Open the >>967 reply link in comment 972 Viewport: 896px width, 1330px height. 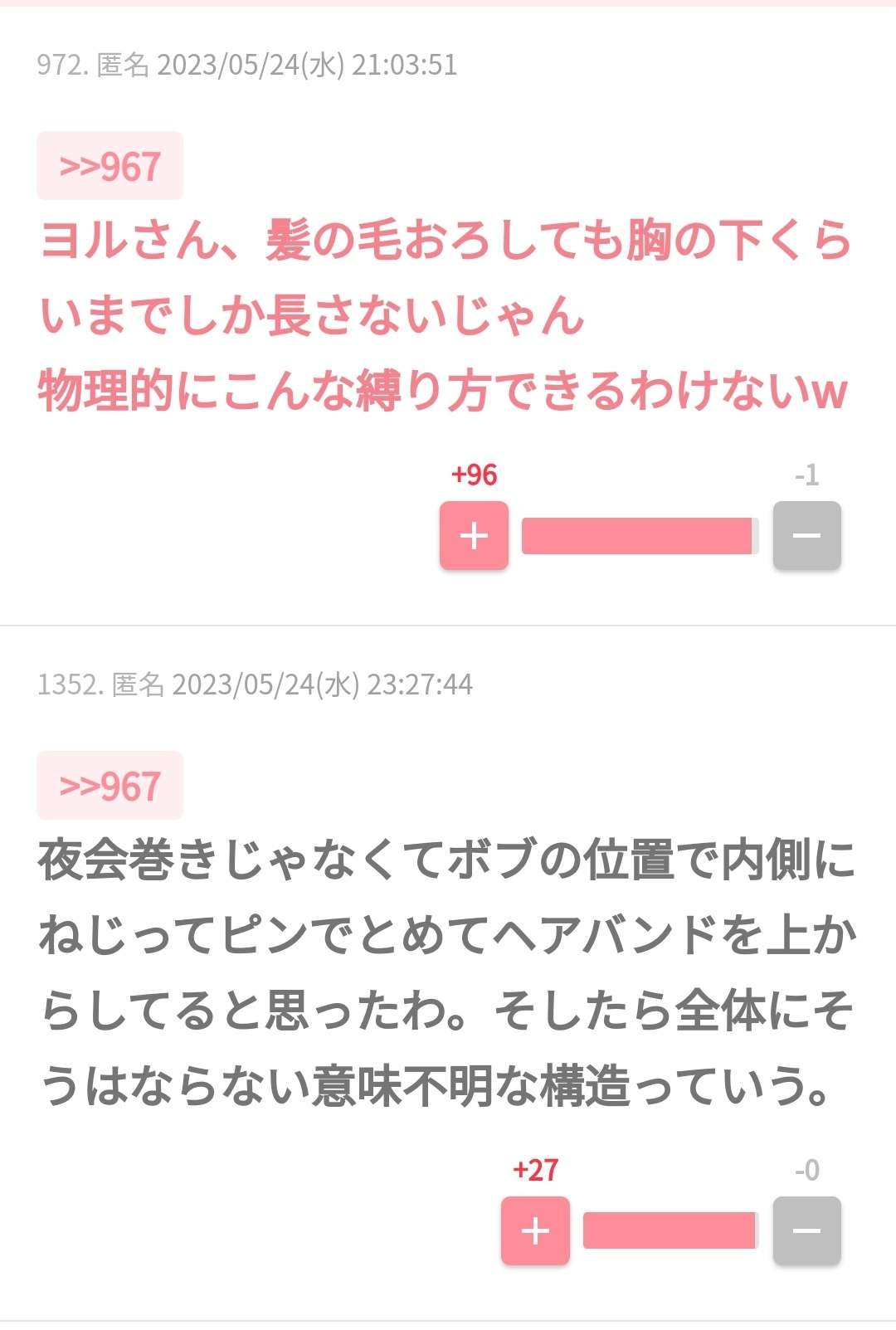pyautogui.click(x=110, y=166)
